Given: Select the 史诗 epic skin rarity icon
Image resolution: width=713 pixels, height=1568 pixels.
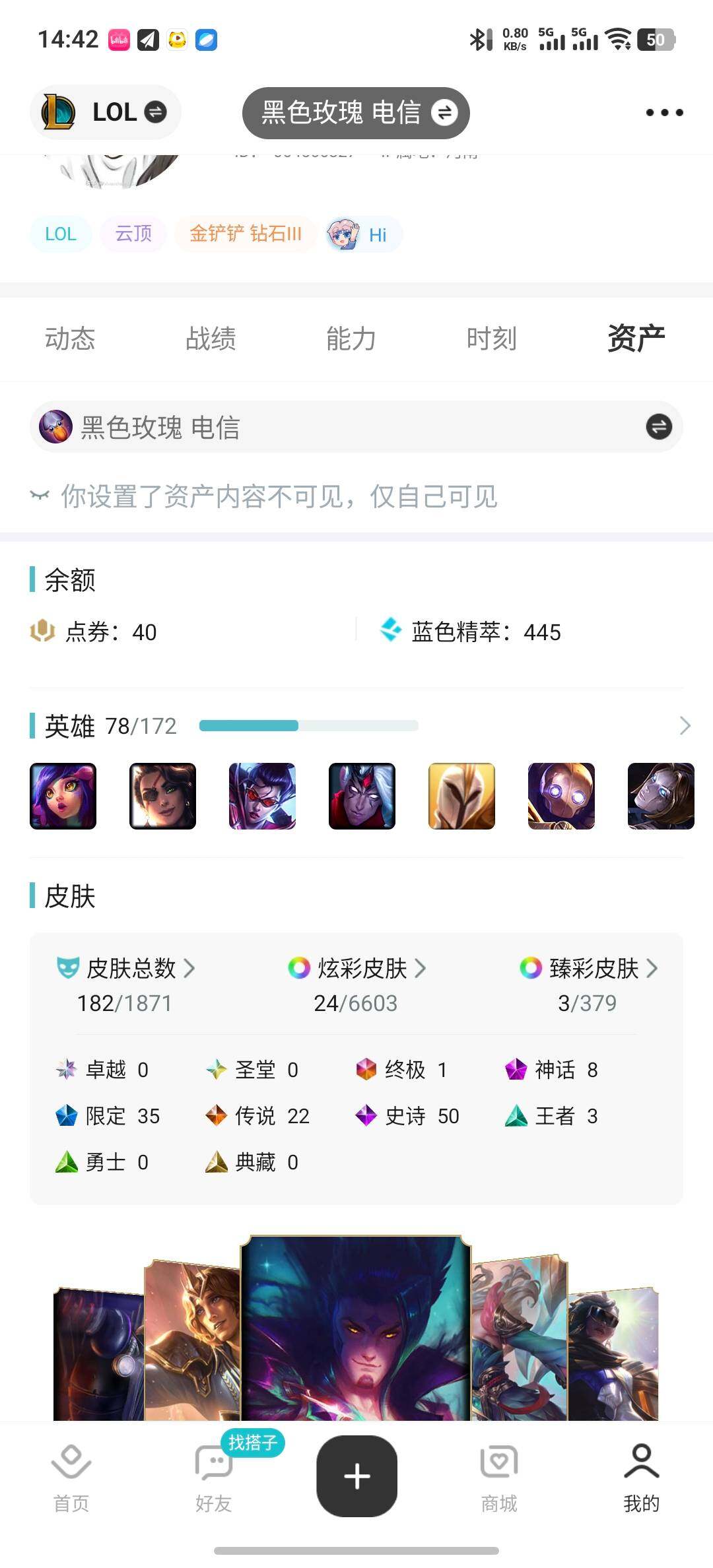Looking at the screenshot, I should [368, 1116].
